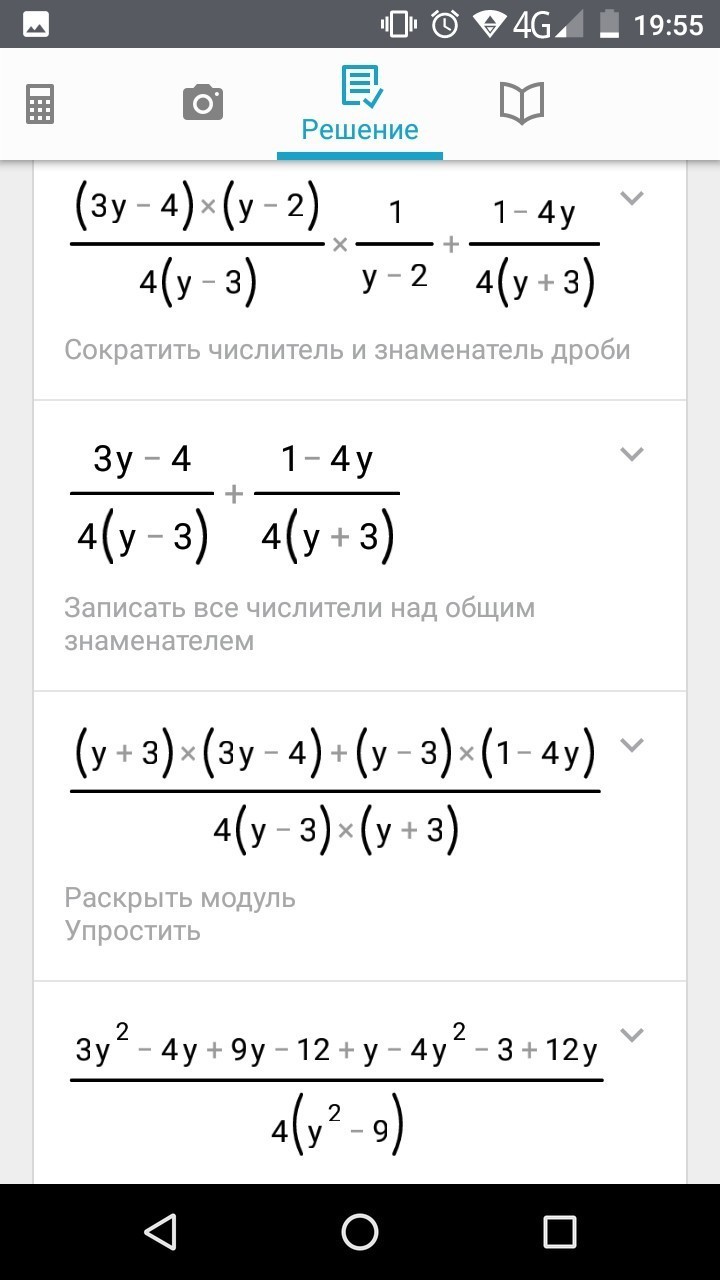
Task: Expand the step 'Записать все числители над общим знаменателем'
Action: point(631,454)
